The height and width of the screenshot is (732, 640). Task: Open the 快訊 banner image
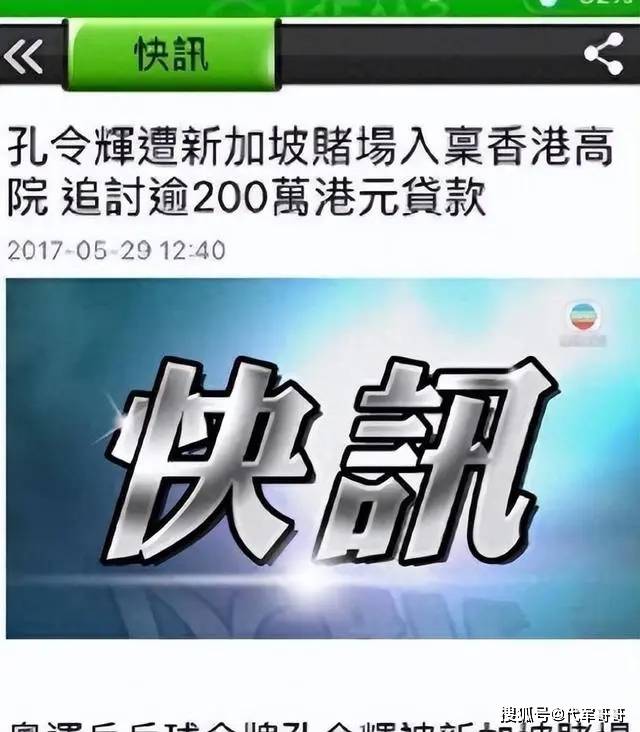click(320, 458)
